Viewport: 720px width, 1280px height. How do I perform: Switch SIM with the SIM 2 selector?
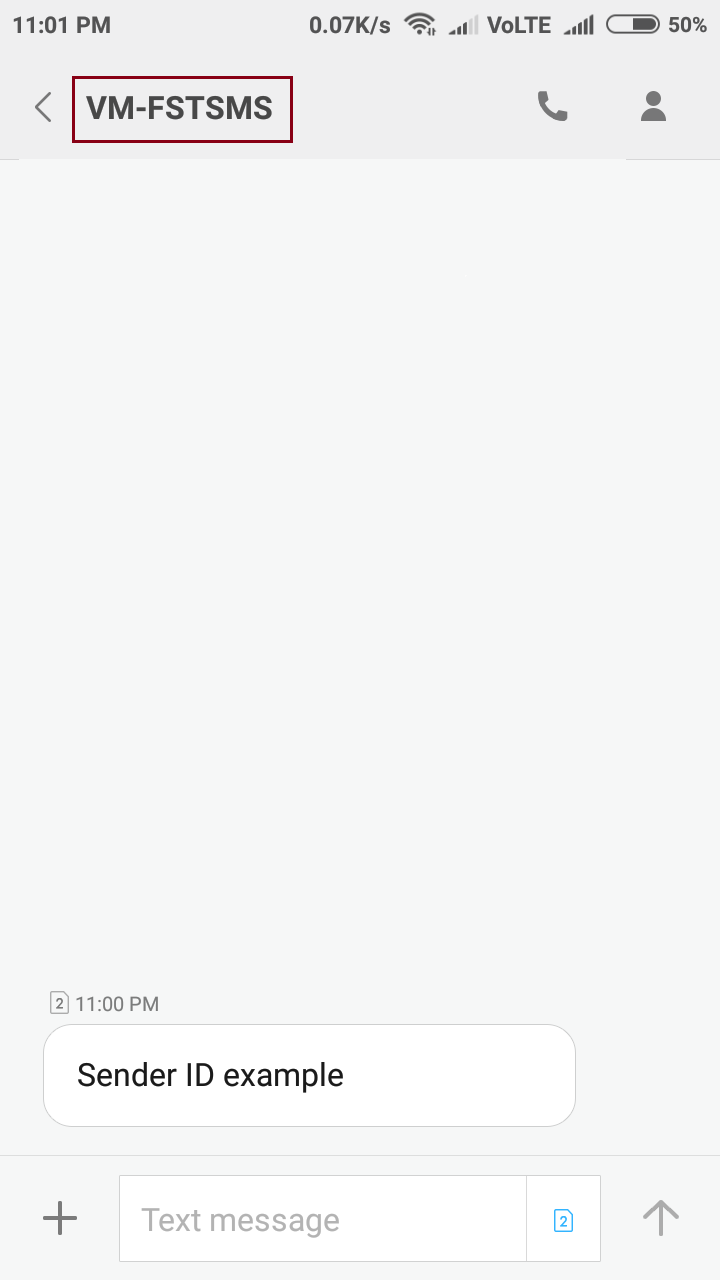pyautogui.click(x=563, y=1219)
